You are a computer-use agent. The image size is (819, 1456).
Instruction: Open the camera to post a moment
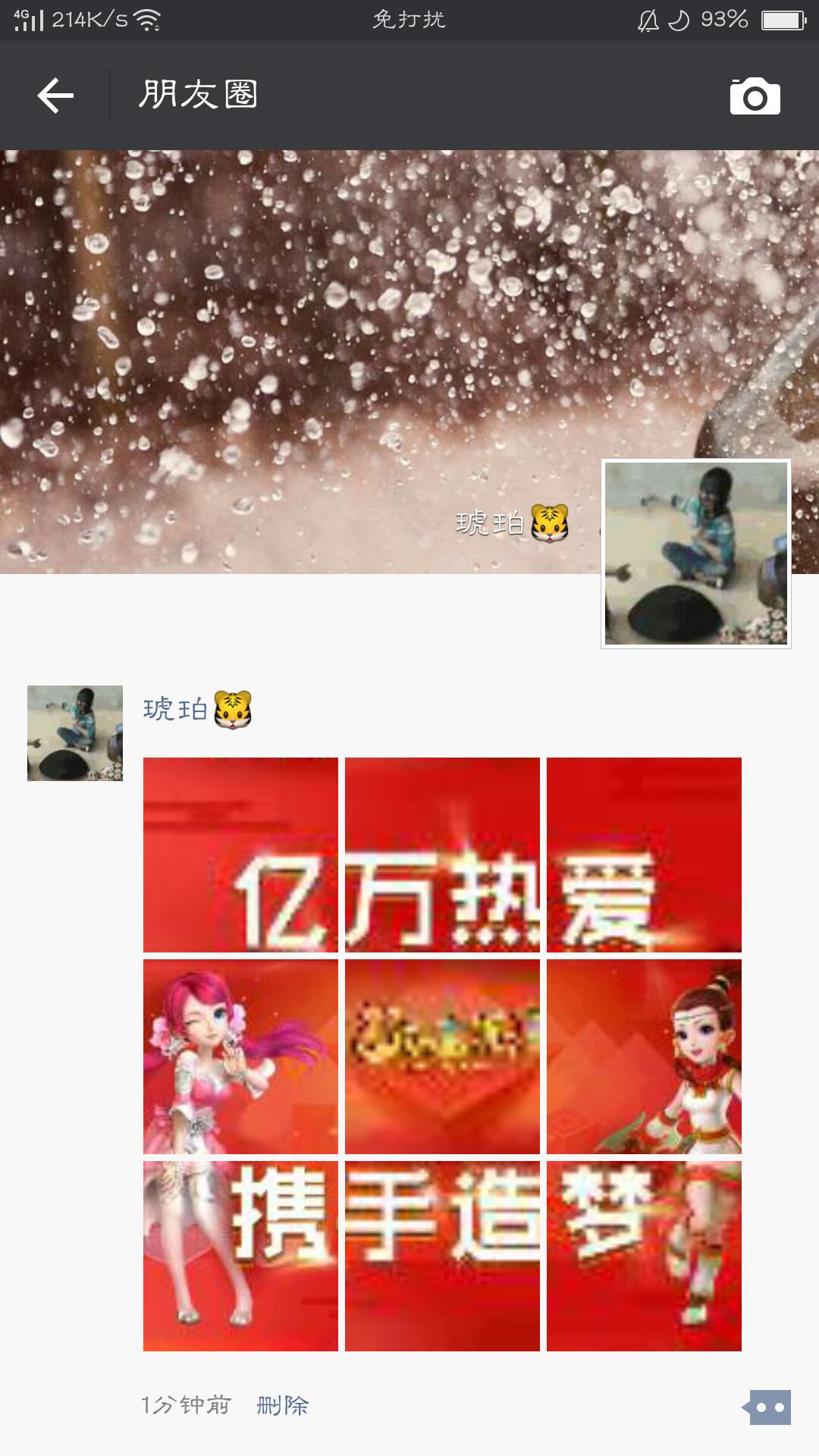click(x=755, y=96)
